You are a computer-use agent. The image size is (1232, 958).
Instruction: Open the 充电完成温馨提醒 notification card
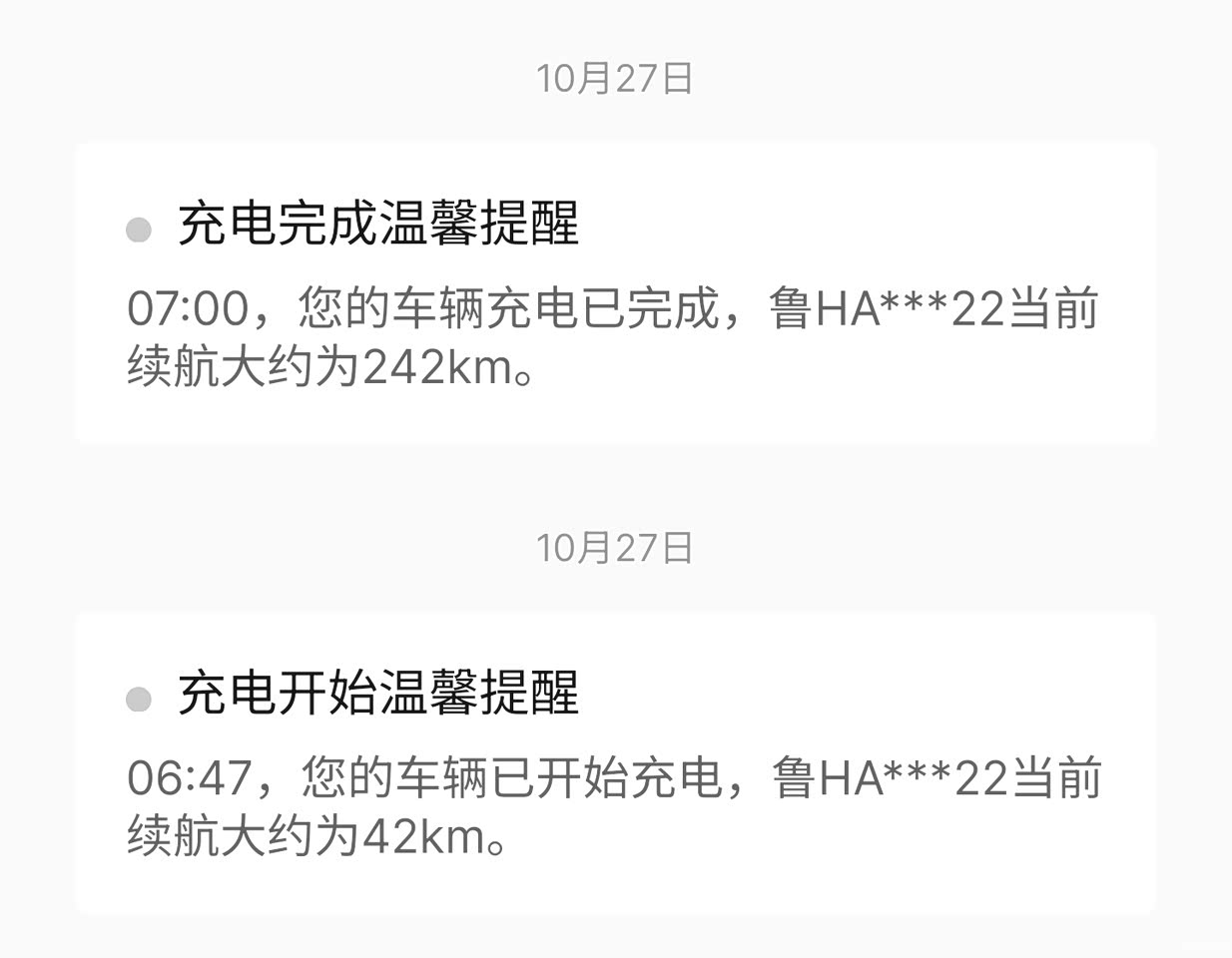coord(614,292)
